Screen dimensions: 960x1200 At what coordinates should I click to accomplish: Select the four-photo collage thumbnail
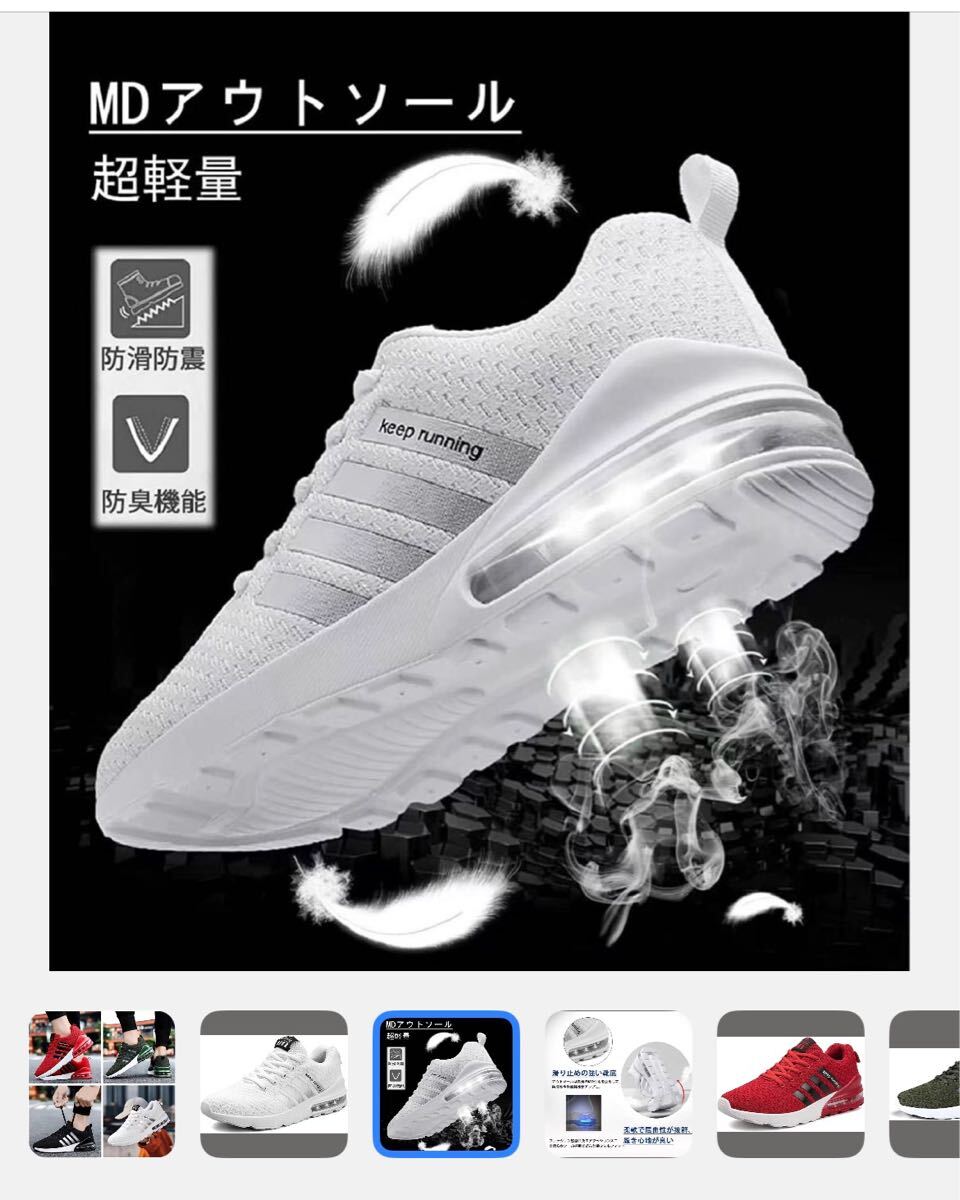click(x=101, y=1083)
